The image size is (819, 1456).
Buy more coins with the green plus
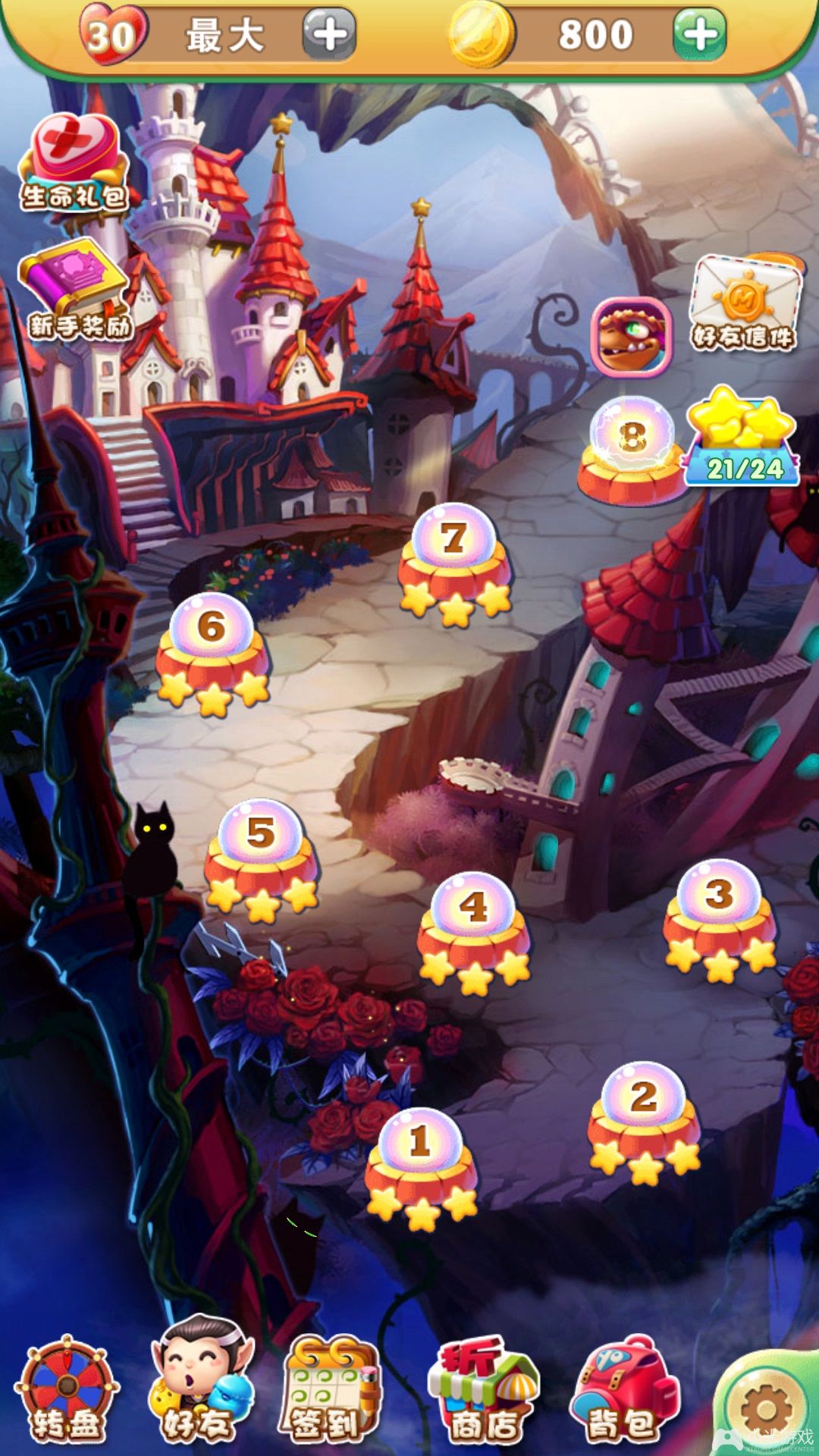(x=698, y=34)
